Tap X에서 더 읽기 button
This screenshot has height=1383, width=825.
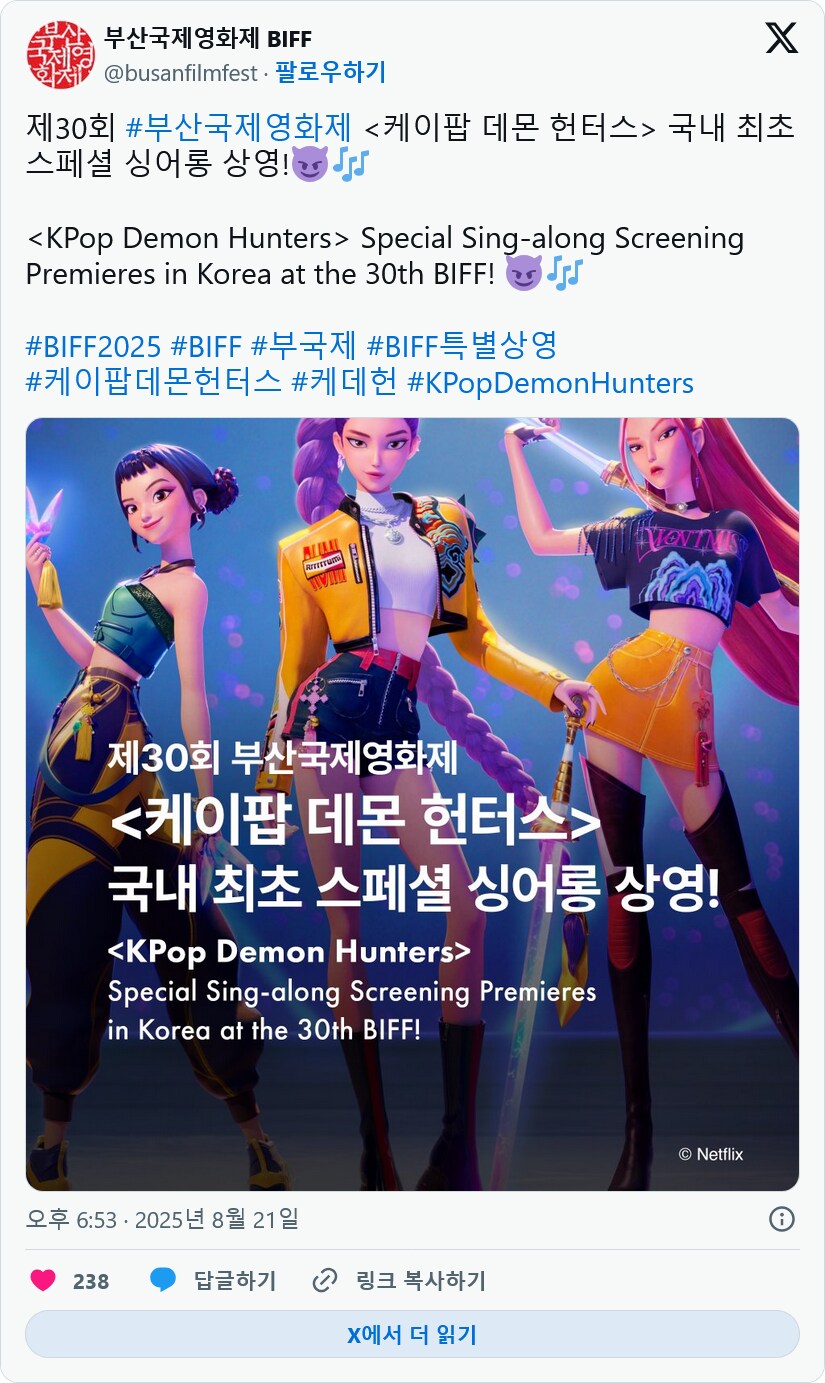coord(412,1334)
